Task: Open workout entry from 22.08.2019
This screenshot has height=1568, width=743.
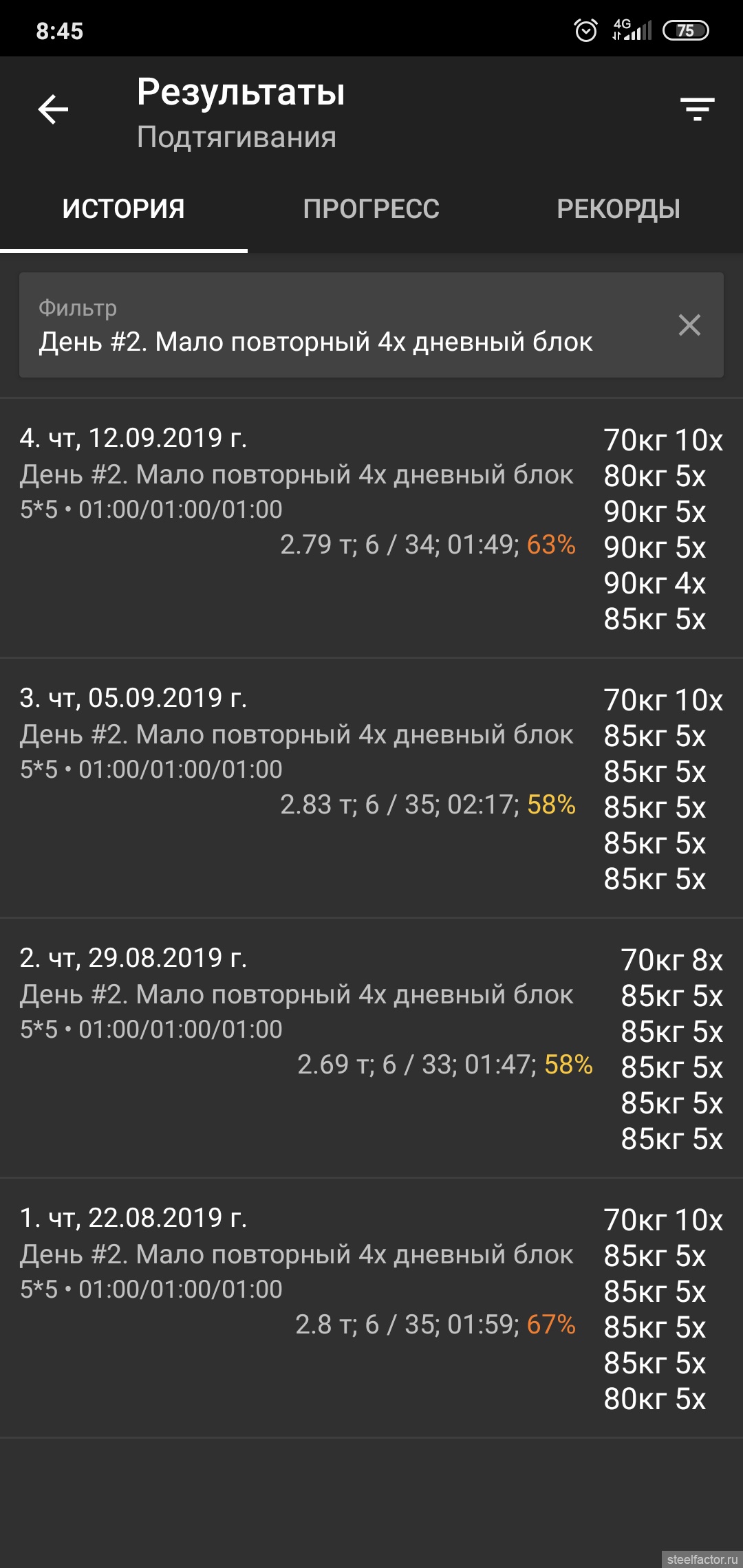Action: [371, 1308]
